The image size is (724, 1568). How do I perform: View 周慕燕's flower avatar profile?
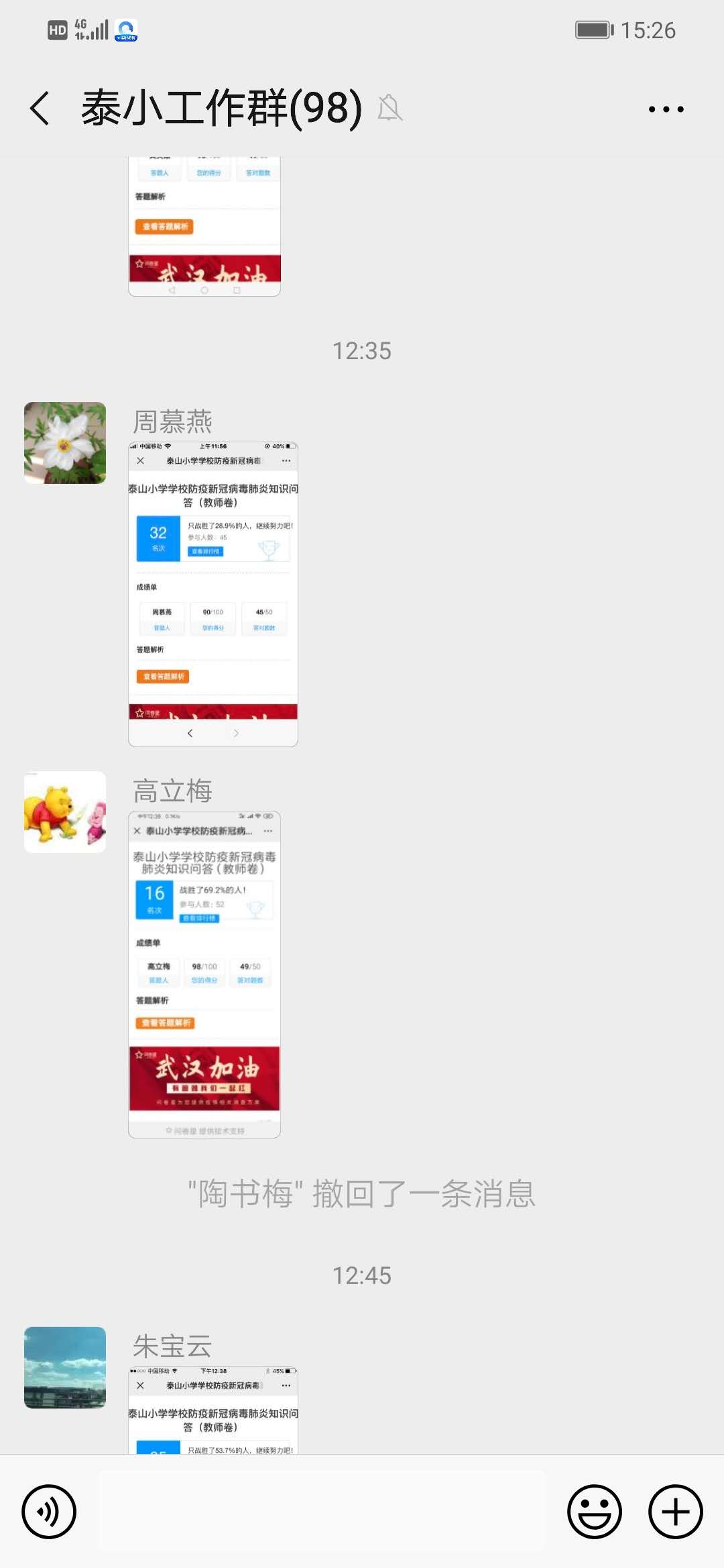tap(65, 443)
